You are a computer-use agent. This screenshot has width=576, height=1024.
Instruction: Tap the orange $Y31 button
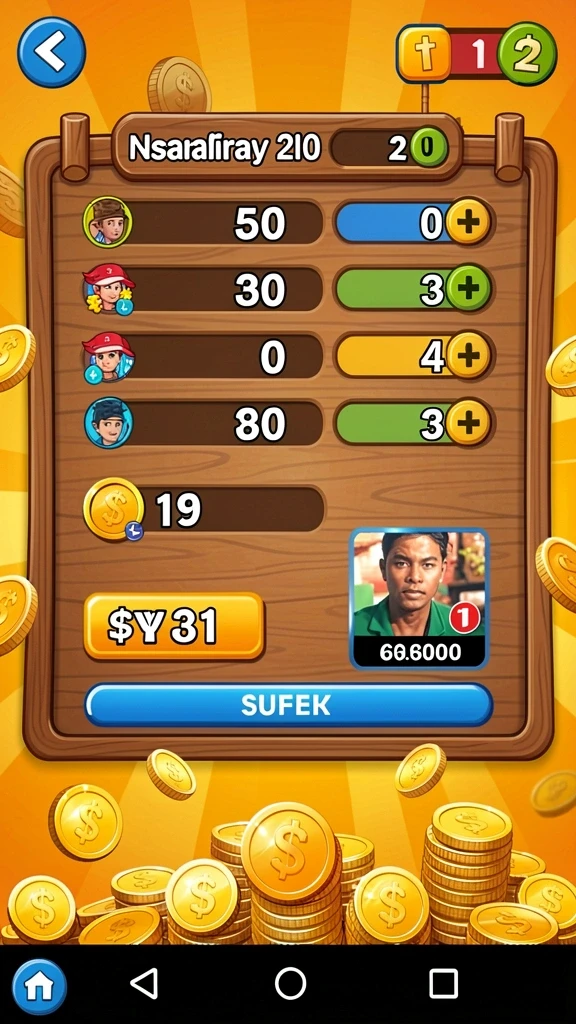click(174, 626)
